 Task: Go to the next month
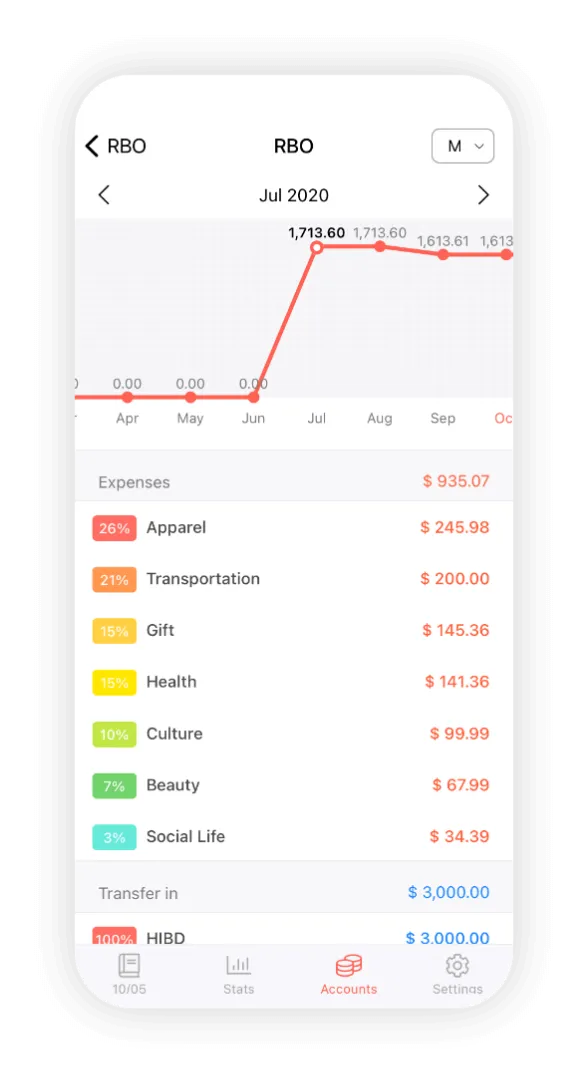[483, 195]
